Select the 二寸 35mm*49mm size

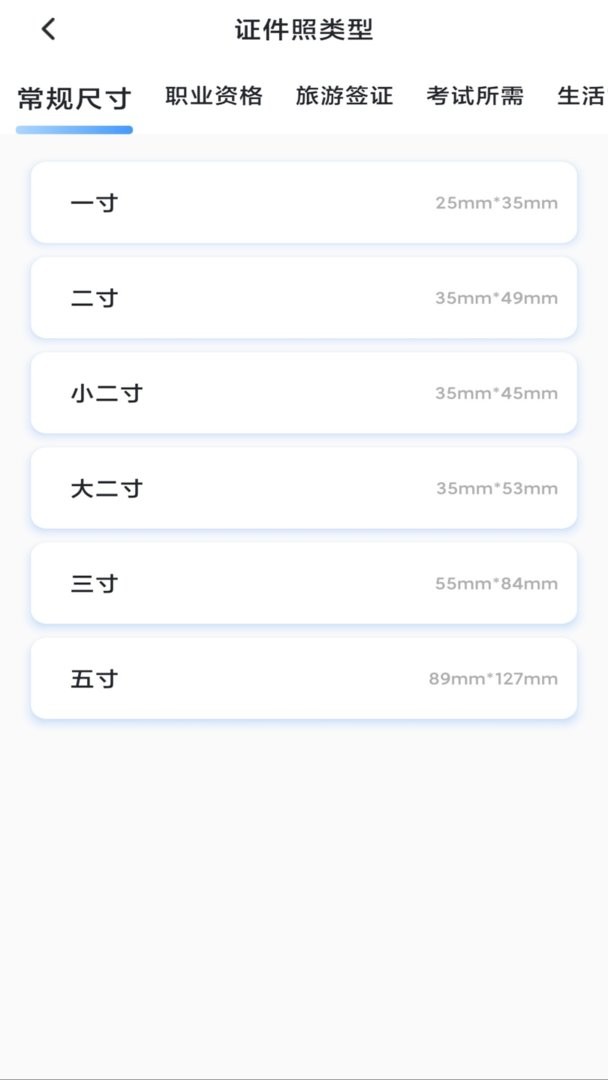(304, 298)
